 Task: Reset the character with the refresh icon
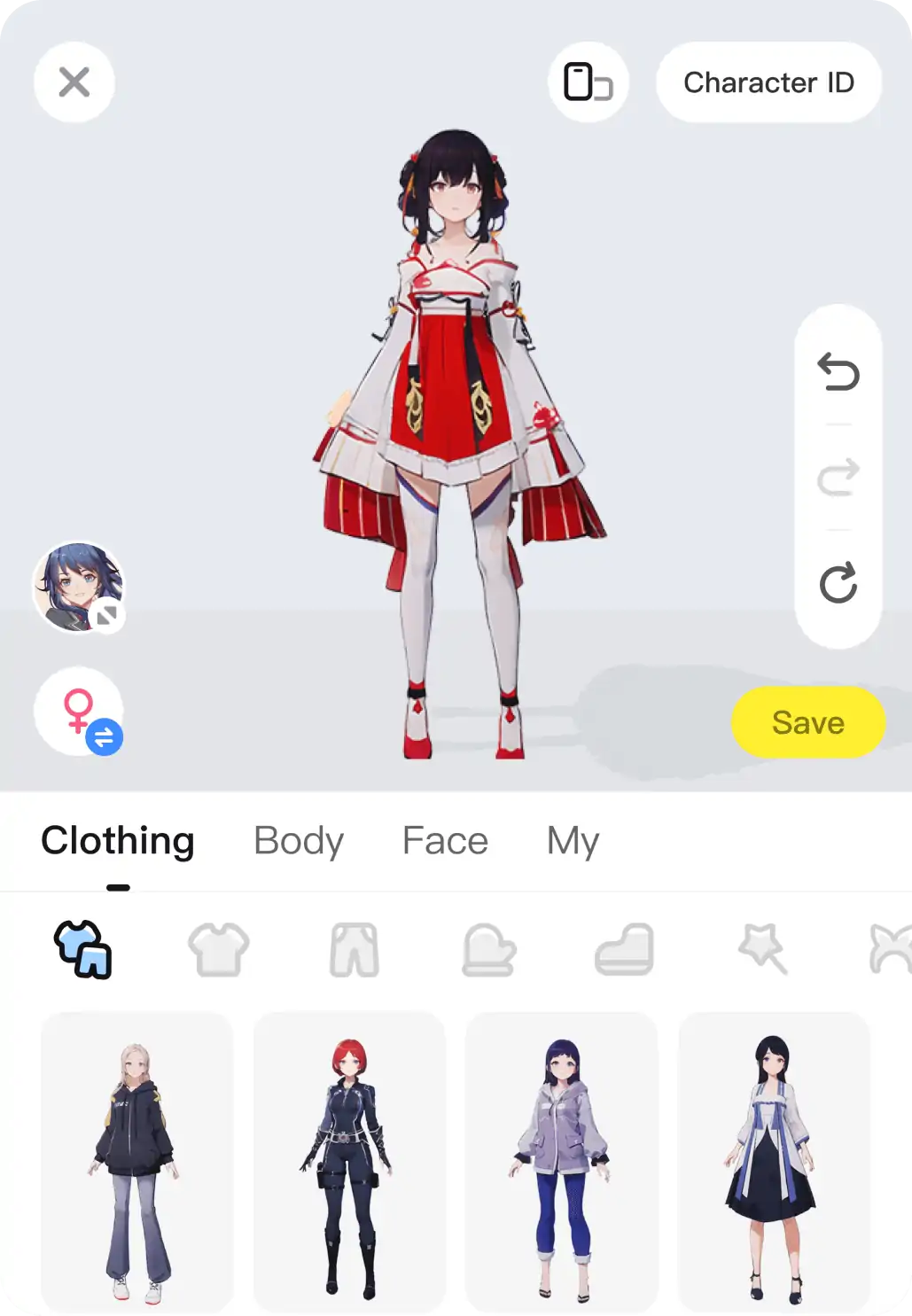838,582
